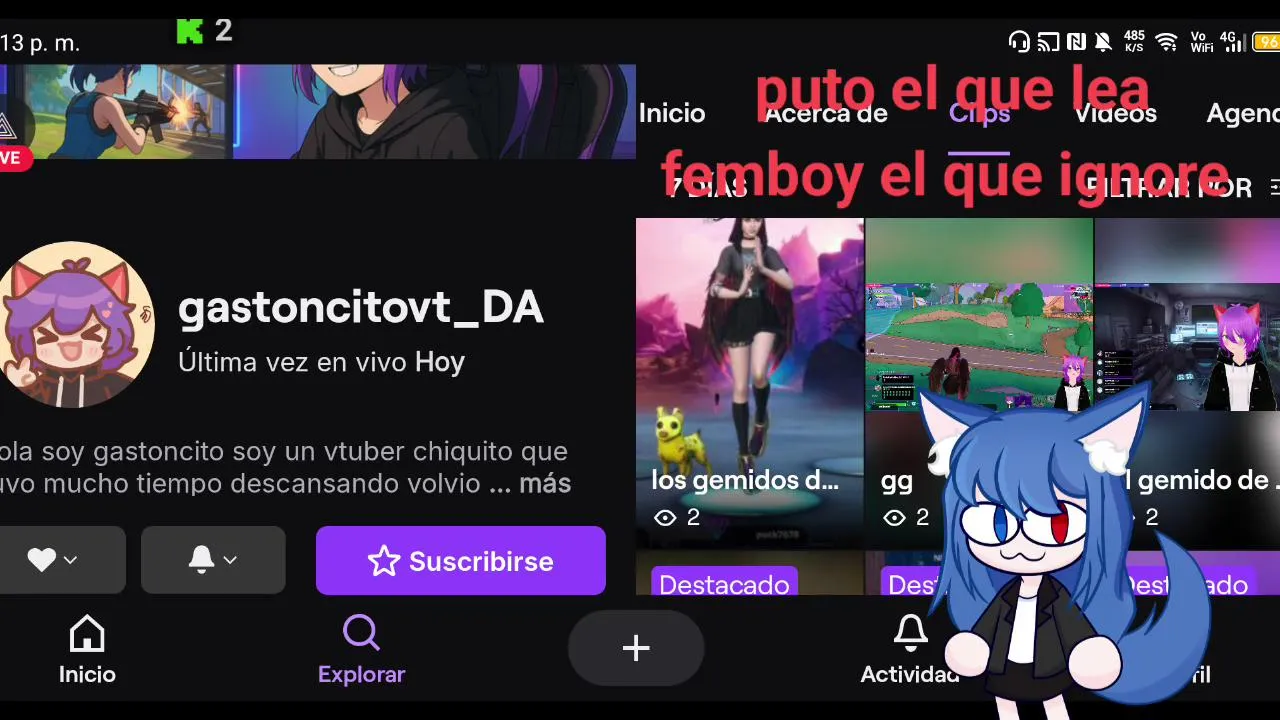Image resolution: width=1280 pixels, height=720 pixels.
Task: Go to Inicio in the bottom navigation
Action: point(87,650)
